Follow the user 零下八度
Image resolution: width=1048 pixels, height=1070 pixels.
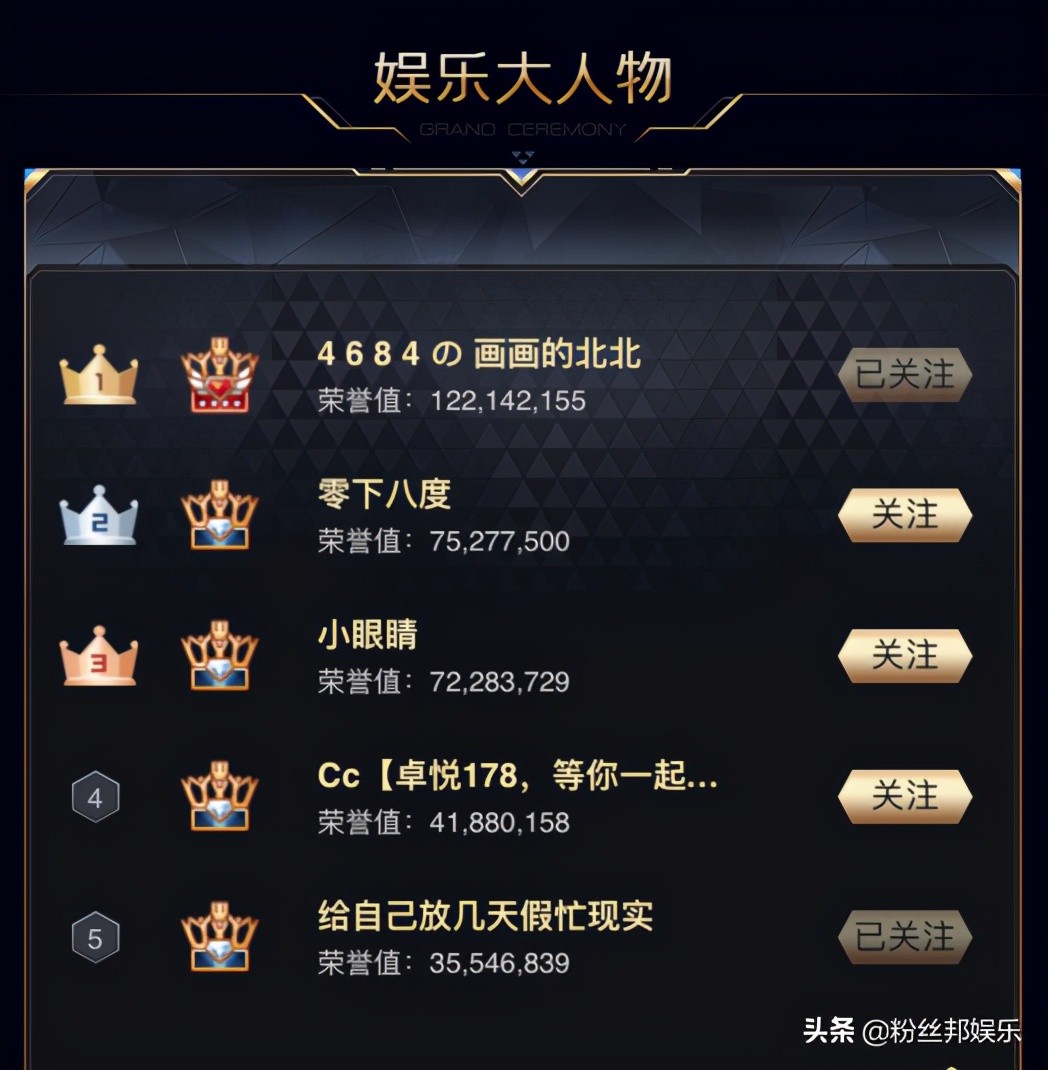pos(904,515)
